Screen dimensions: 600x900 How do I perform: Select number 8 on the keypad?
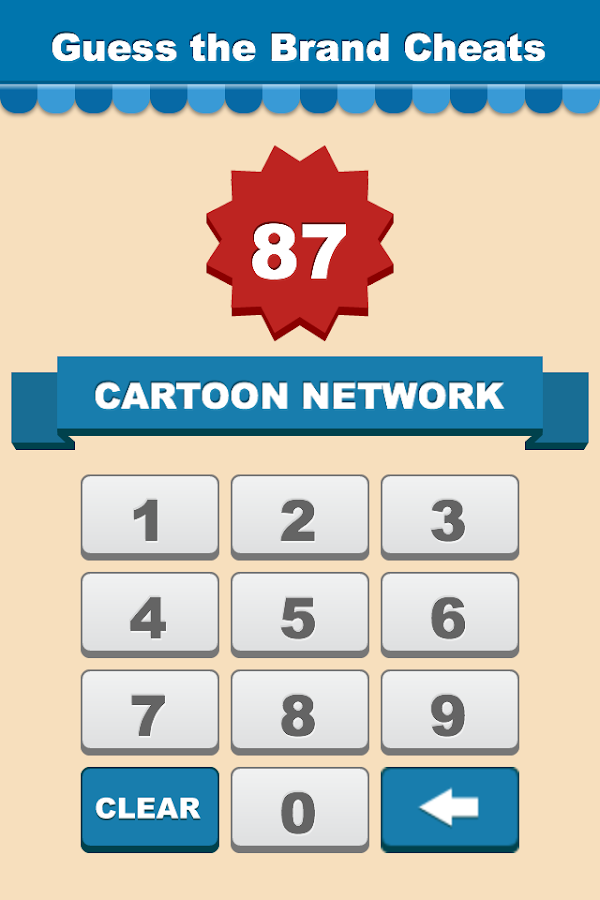[x=299, y=711]
